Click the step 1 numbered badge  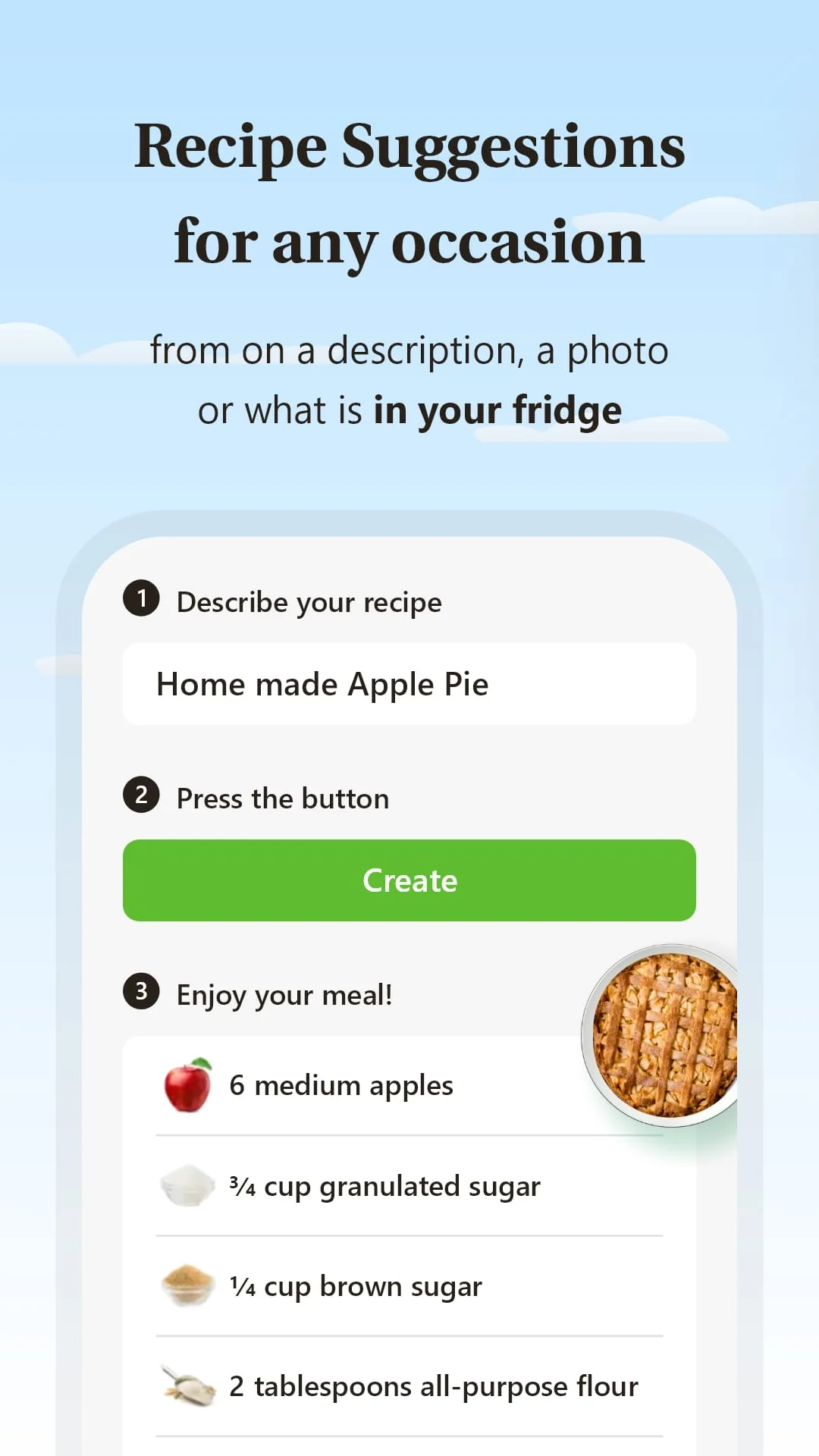[141, 599]
